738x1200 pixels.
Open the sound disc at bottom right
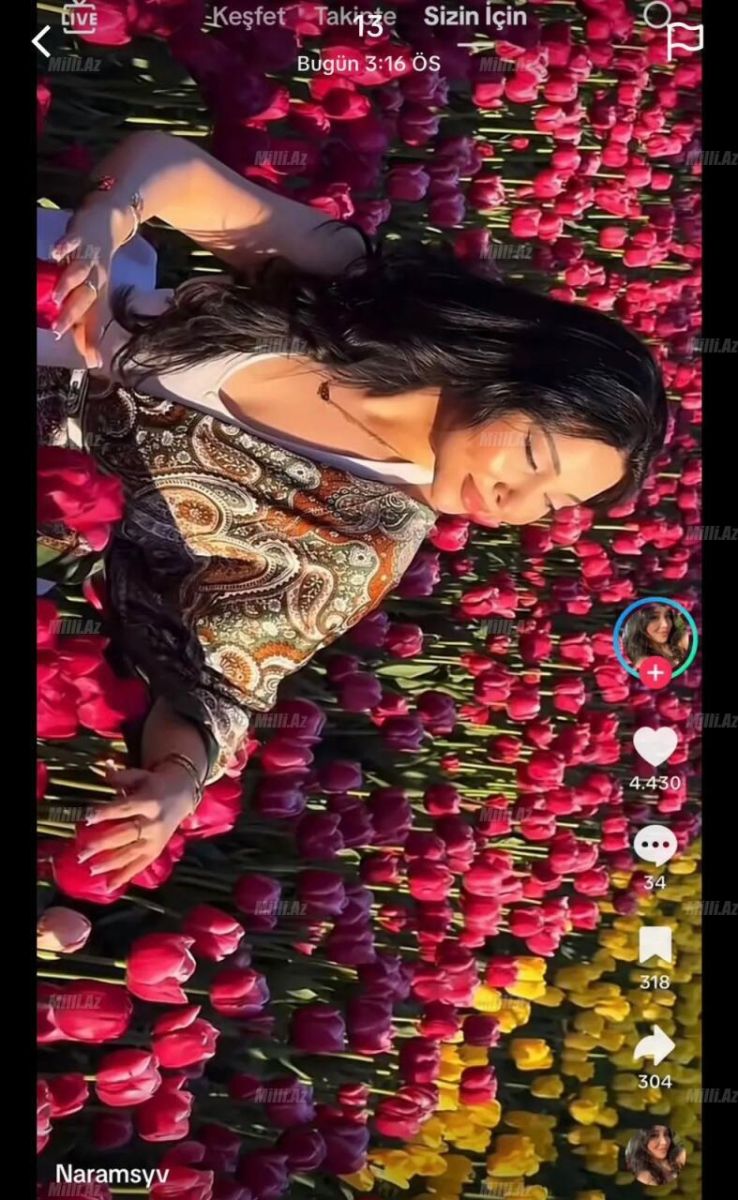655,1155
